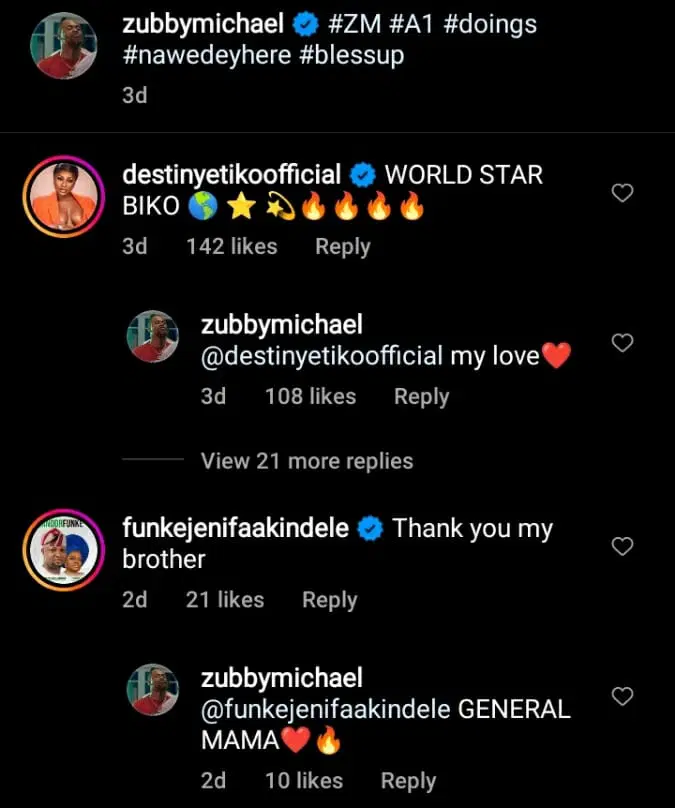Expand View 21 more replies
The height and width of the screenshot is (808, 675).
point(306,461)
